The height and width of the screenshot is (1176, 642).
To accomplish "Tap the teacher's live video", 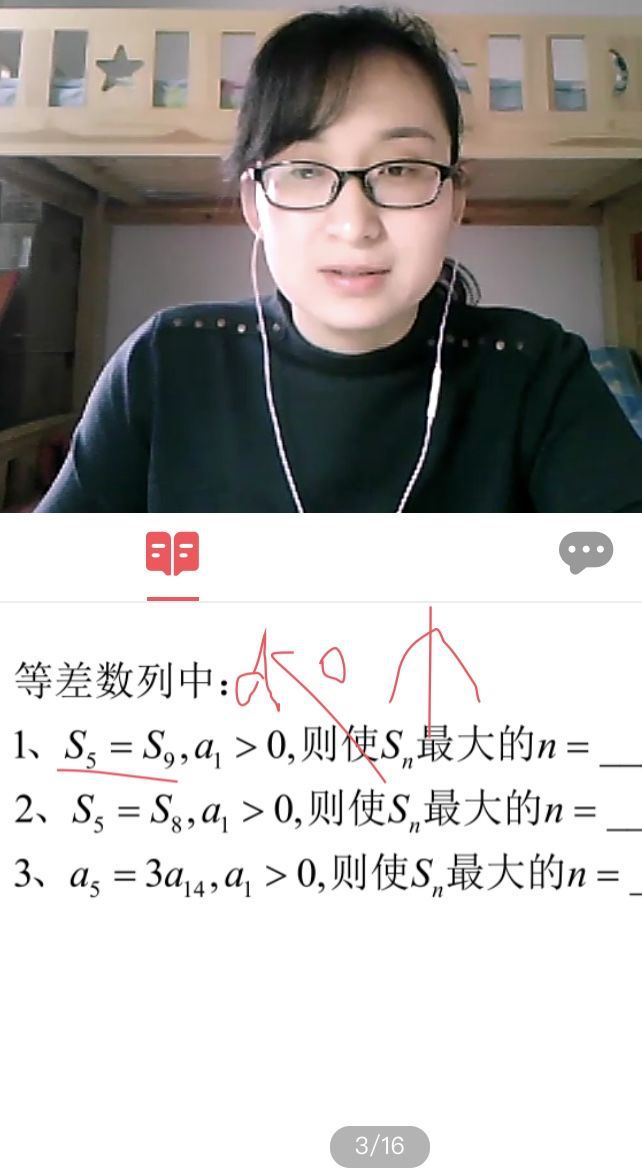I will coord(321,256).
